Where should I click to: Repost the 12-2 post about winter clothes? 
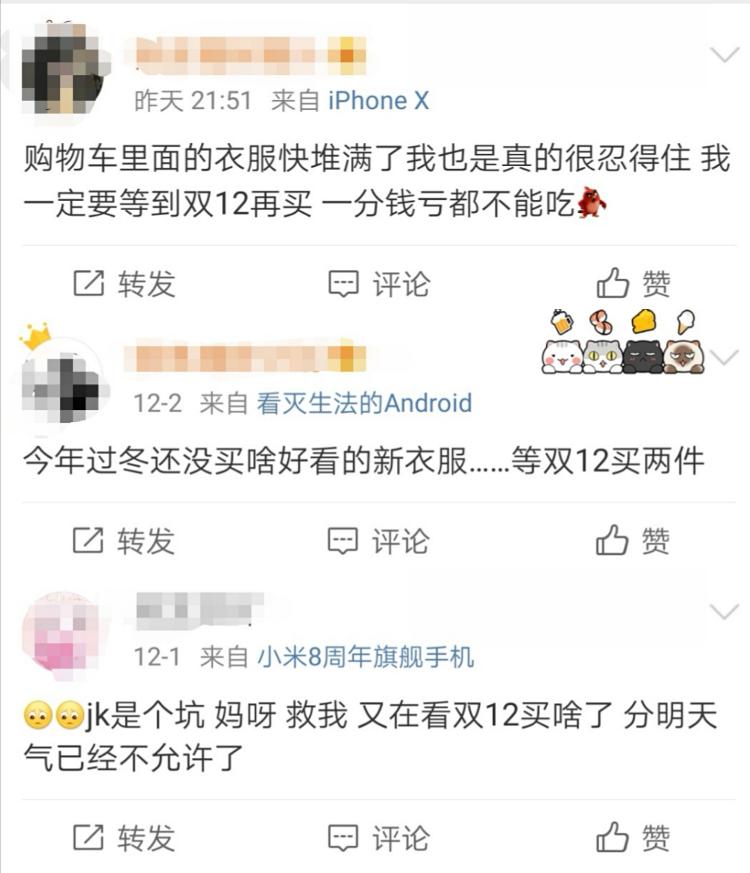(x=124, y=541)
